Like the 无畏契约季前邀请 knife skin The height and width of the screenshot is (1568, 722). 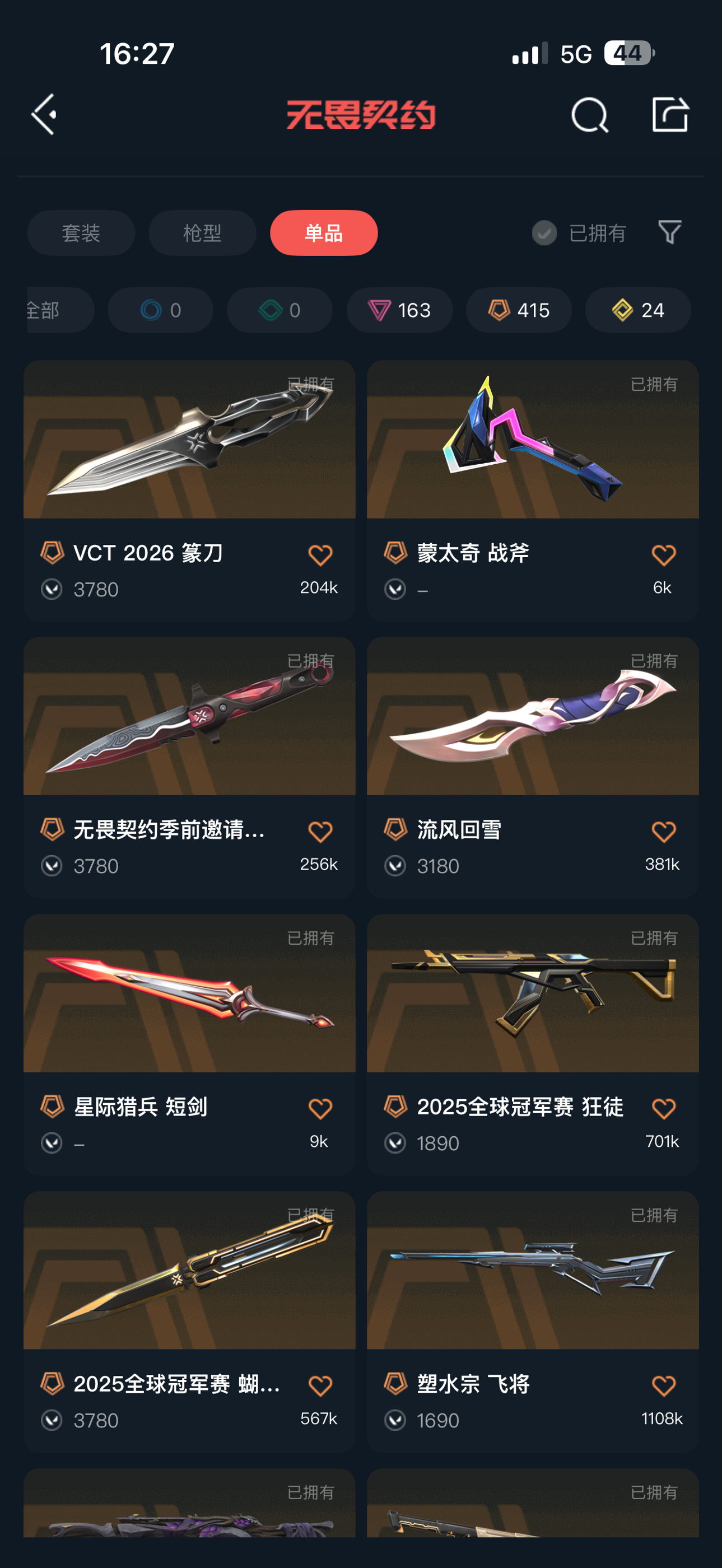[x=320, y=832]
